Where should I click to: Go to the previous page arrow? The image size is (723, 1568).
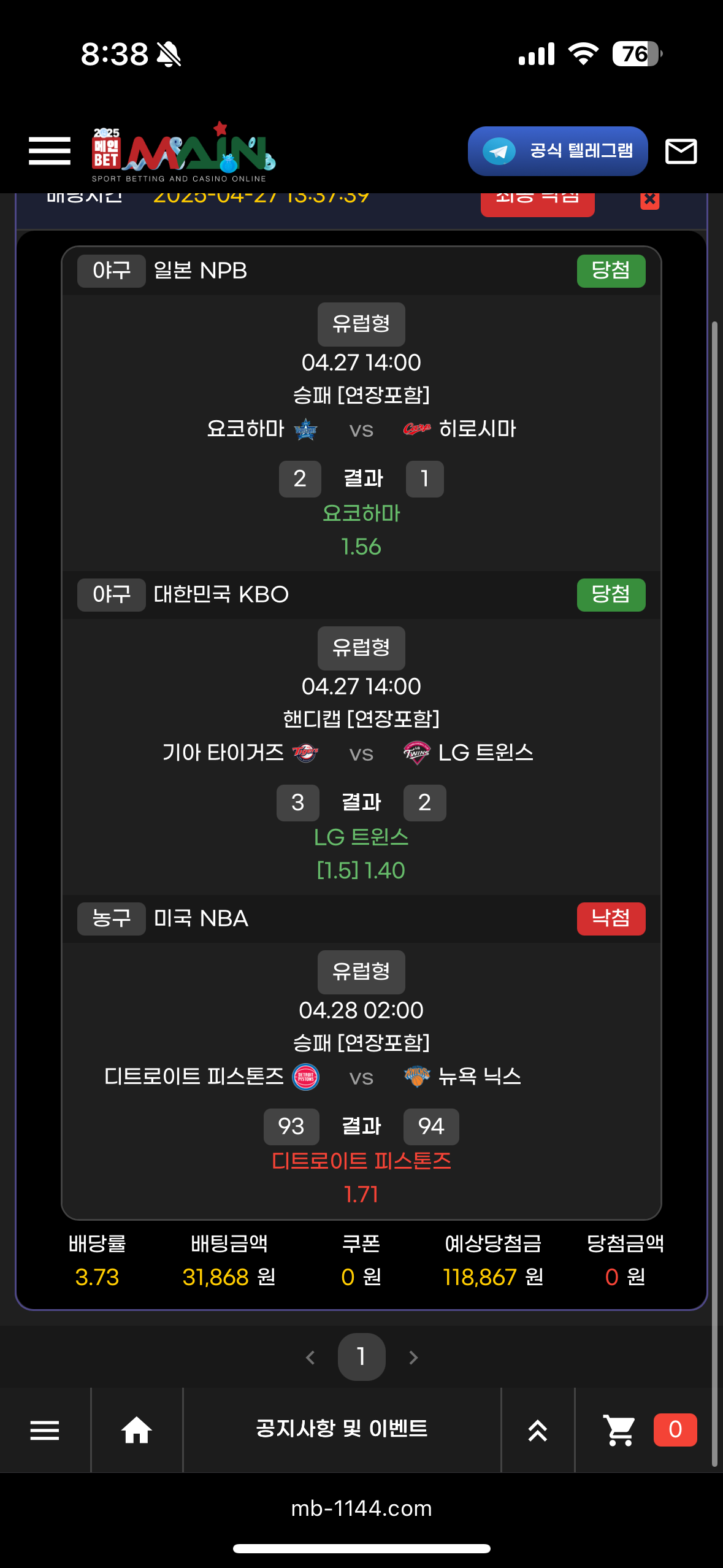(310, 1358)
